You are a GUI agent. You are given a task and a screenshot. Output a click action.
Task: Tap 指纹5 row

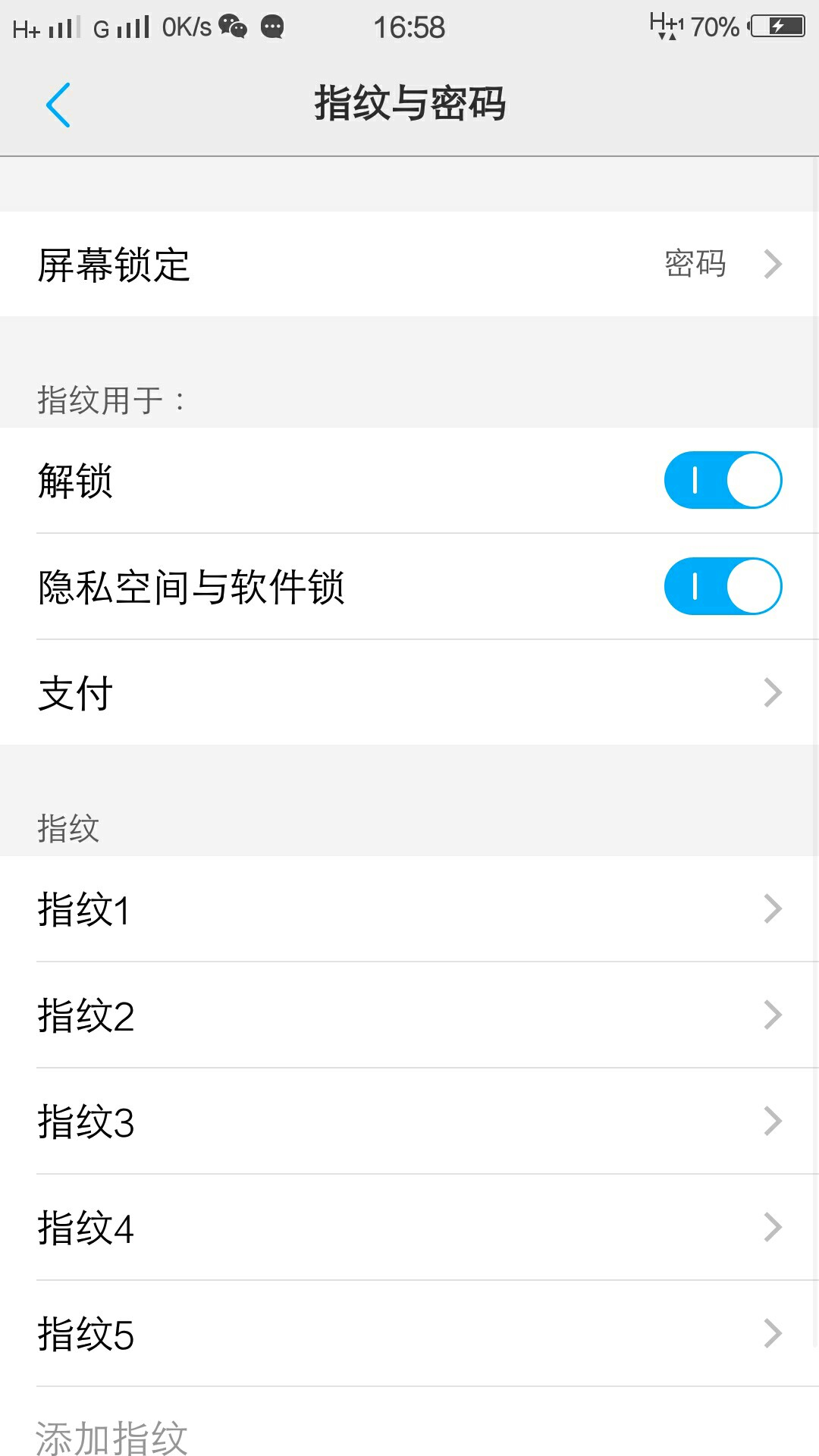coord(409,1333)
